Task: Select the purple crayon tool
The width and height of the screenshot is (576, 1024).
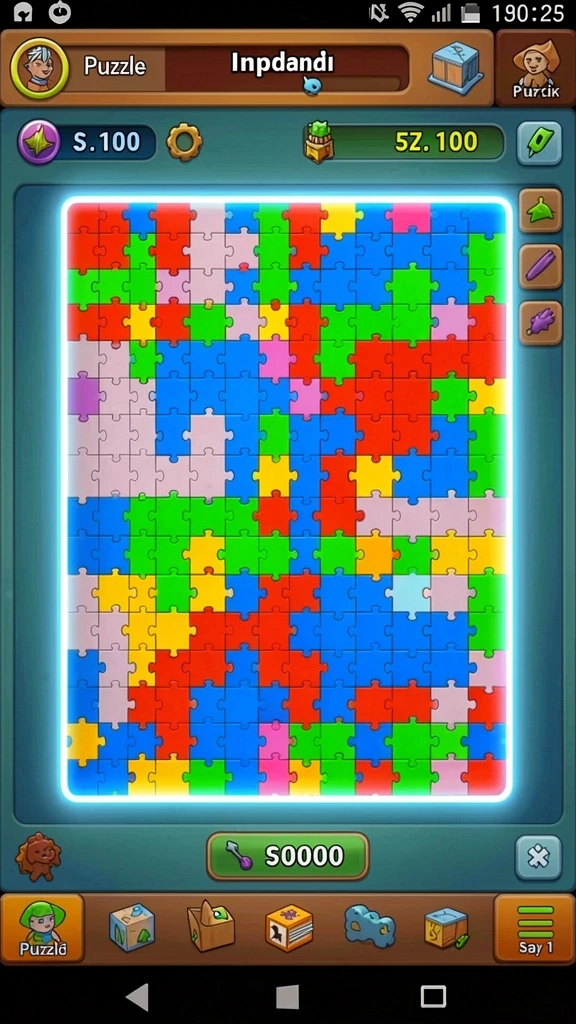Action: point(541,266)
